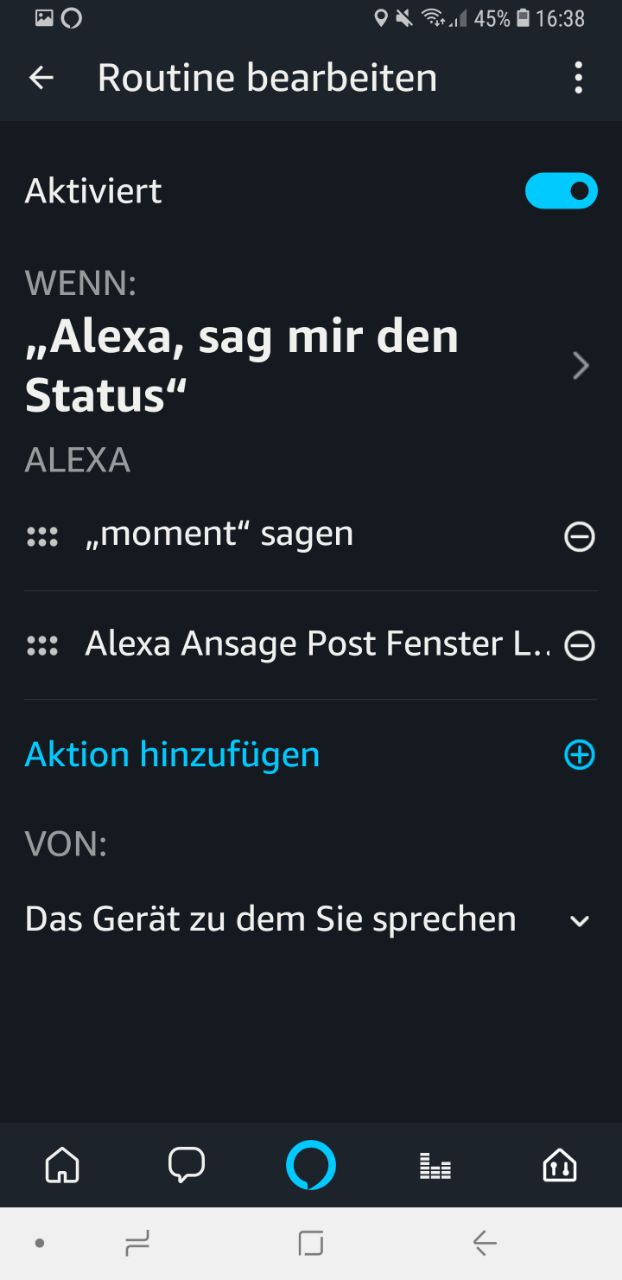The image size is (622, 1280).
Task: Open the "moment" sagen action
Action: [220, 535]
